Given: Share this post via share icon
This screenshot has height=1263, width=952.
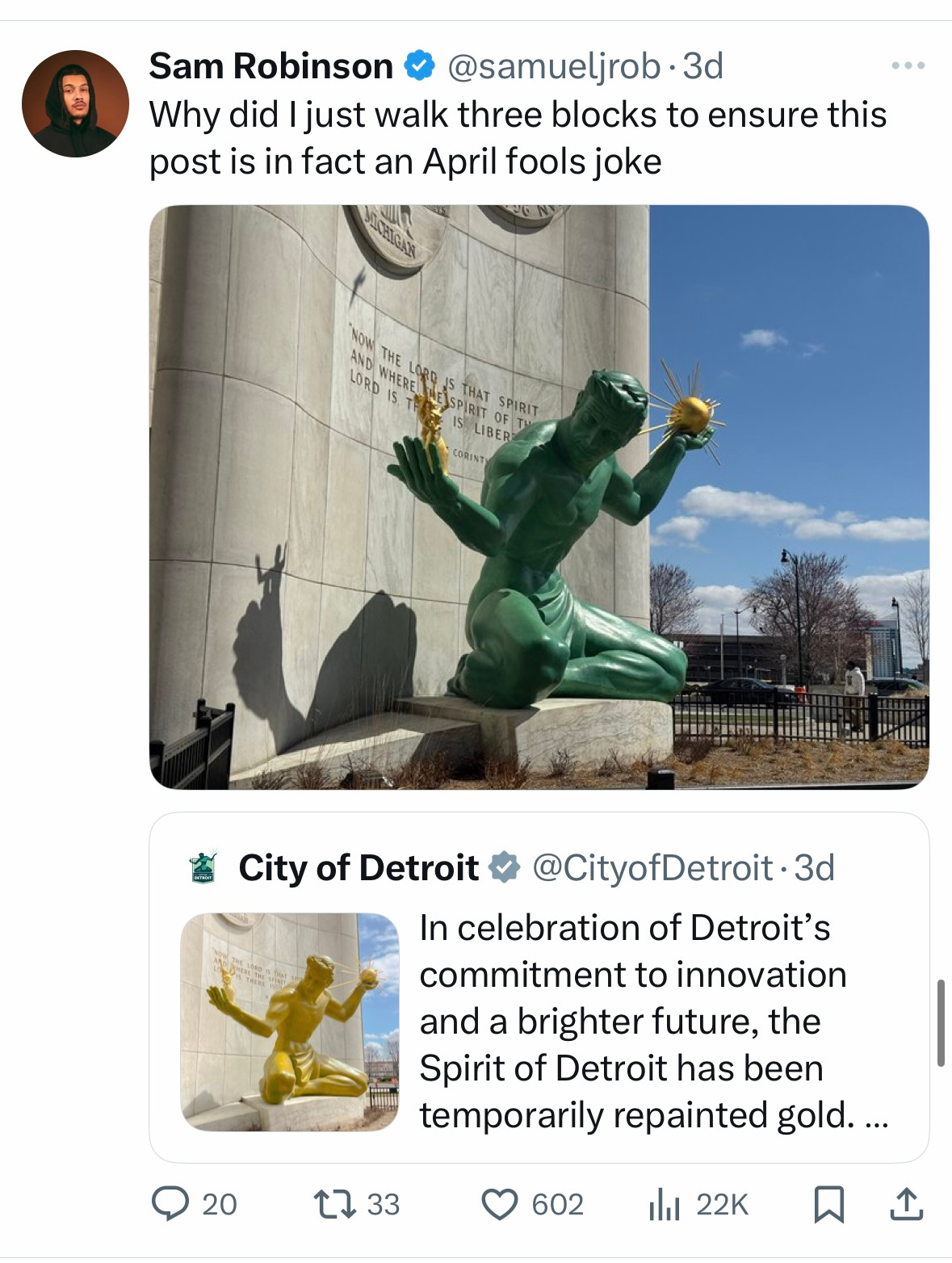Looking at the screenshot, I should pos(906,1204).
